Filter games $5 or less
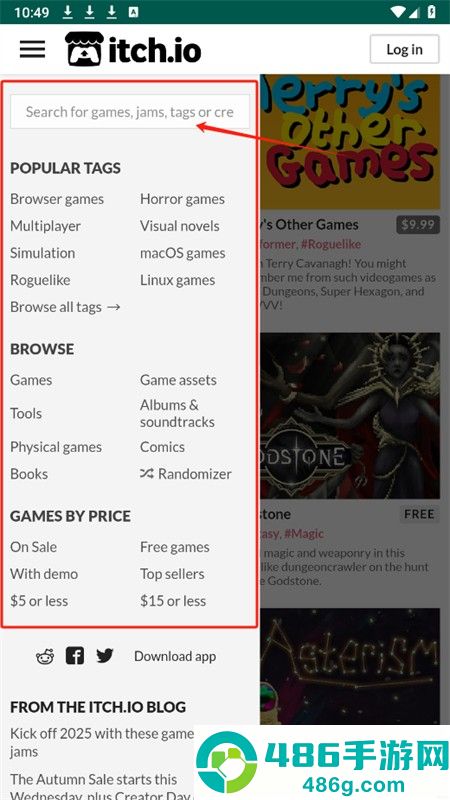The image size is (450, 800). [39, 601]
